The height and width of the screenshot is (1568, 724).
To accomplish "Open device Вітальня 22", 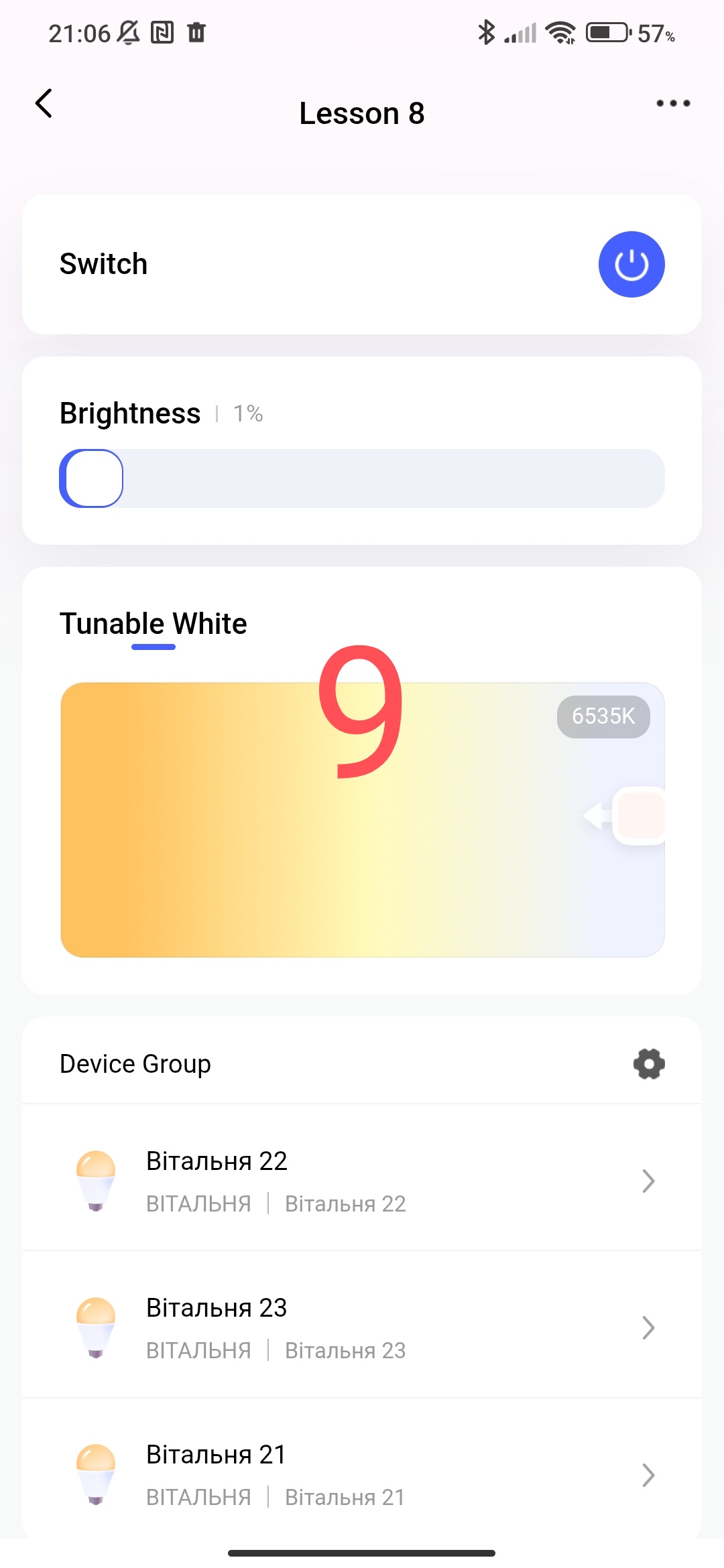I will pos(362,1181).
